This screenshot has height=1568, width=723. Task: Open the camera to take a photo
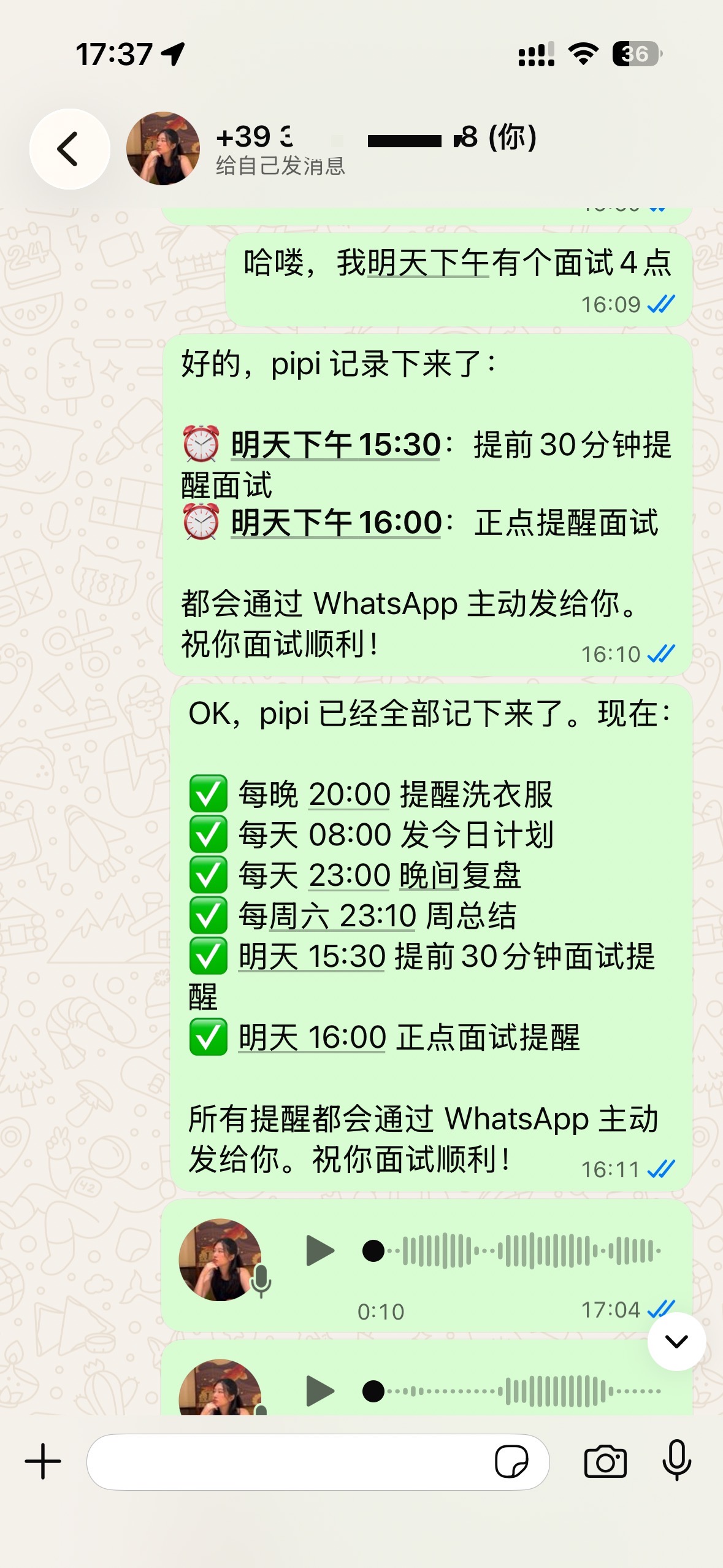tap(605, 1462)
